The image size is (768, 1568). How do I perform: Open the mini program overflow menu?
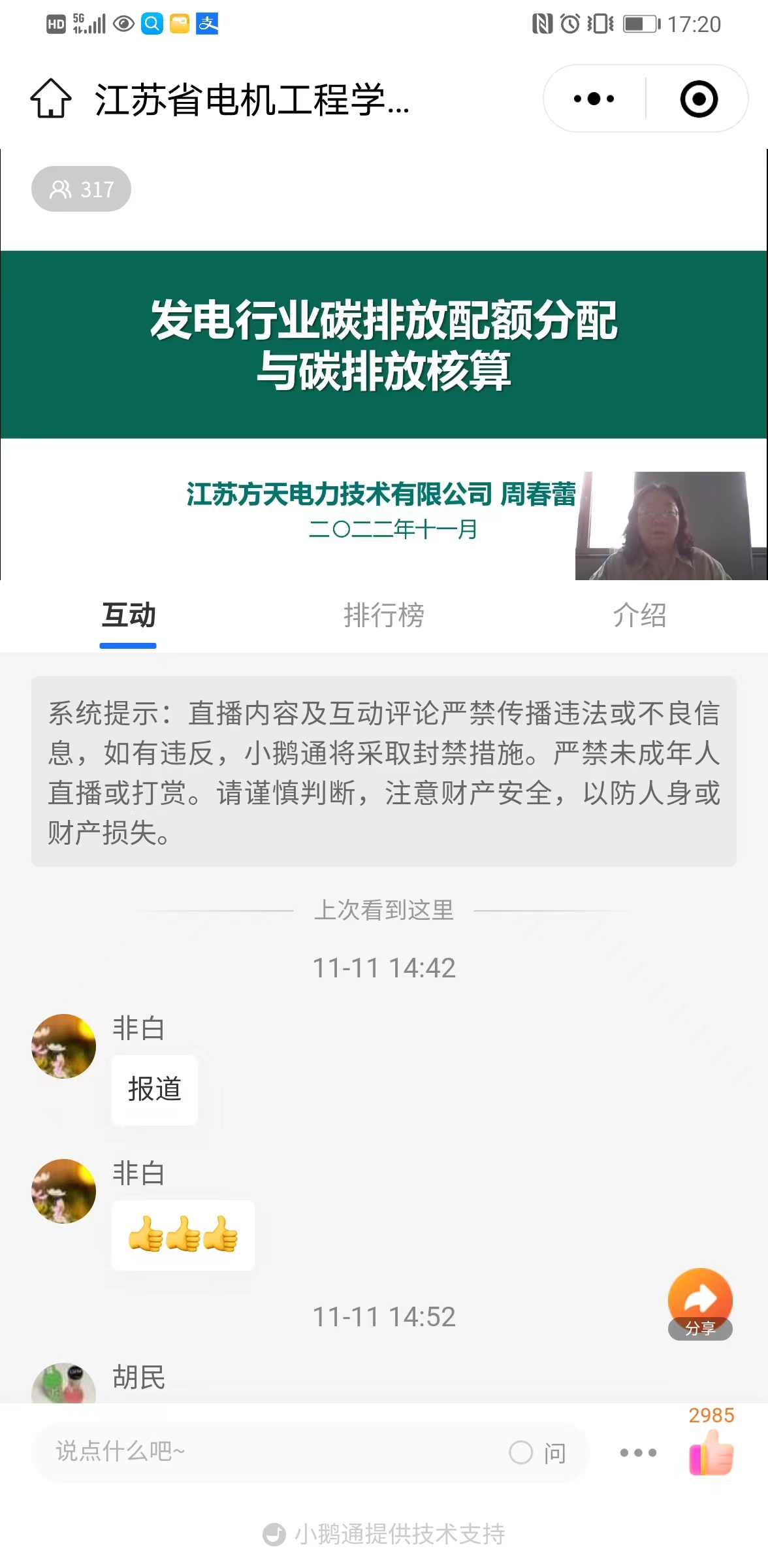[x=594, y=99]
